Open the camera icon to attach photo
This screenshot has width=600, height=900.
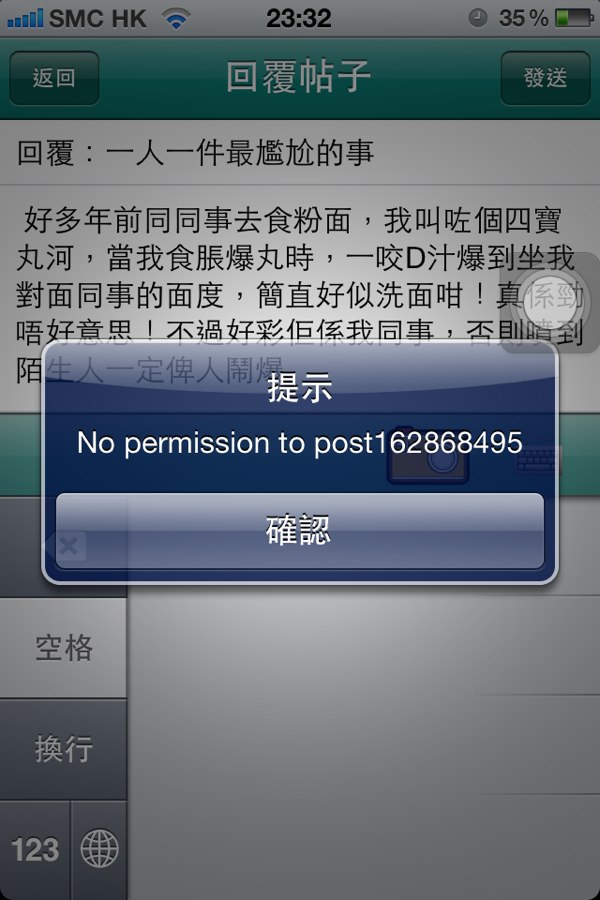point(428,460)
